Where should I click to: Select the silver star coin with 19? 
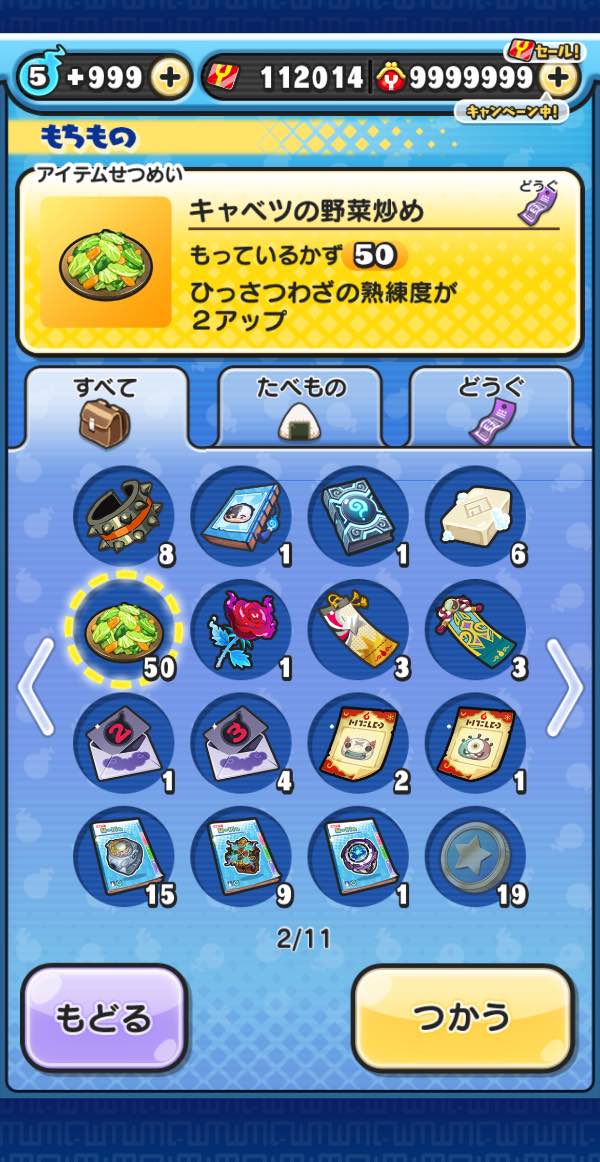475,856
